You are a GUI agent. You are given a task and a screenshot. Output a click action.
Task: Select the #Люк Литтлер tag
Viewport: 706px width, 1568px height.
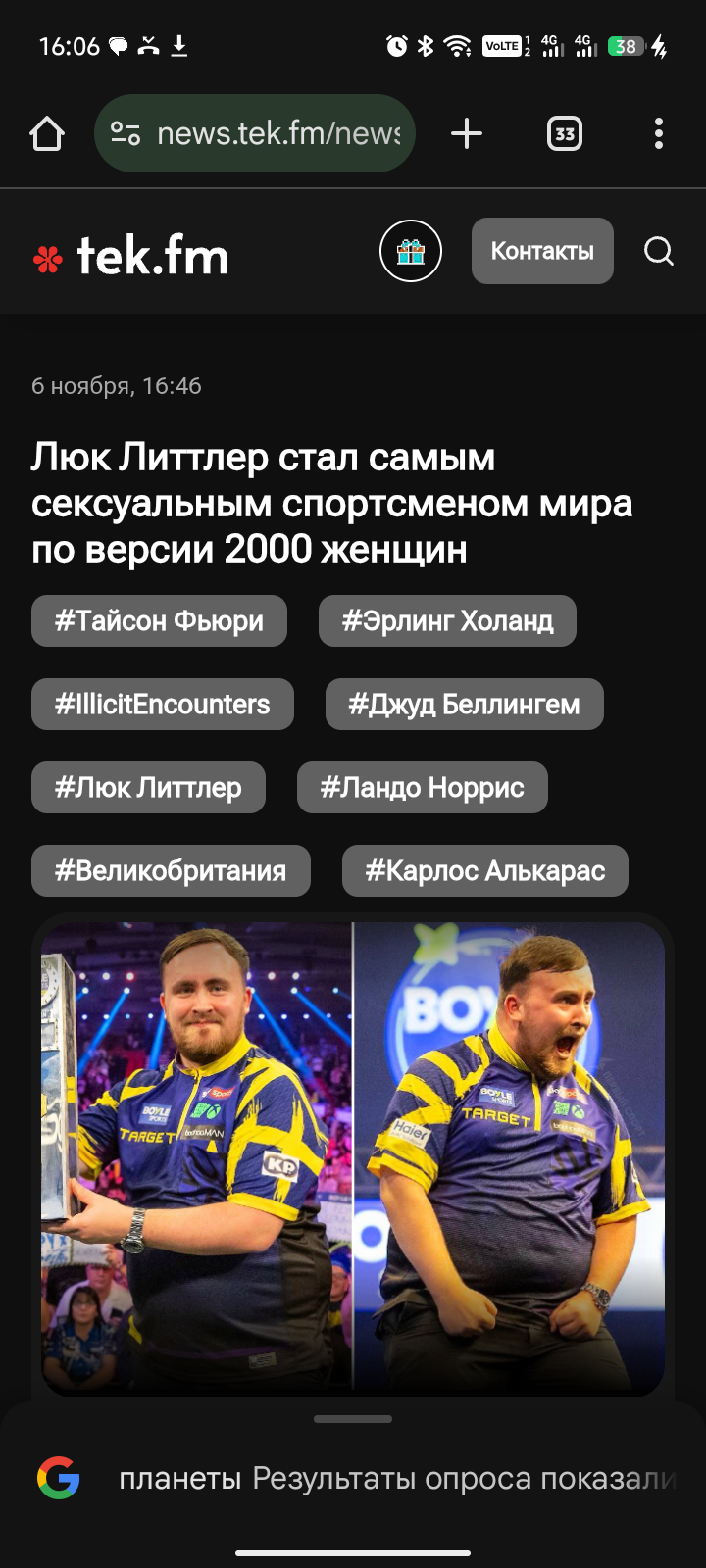click(x=148, y=788)
